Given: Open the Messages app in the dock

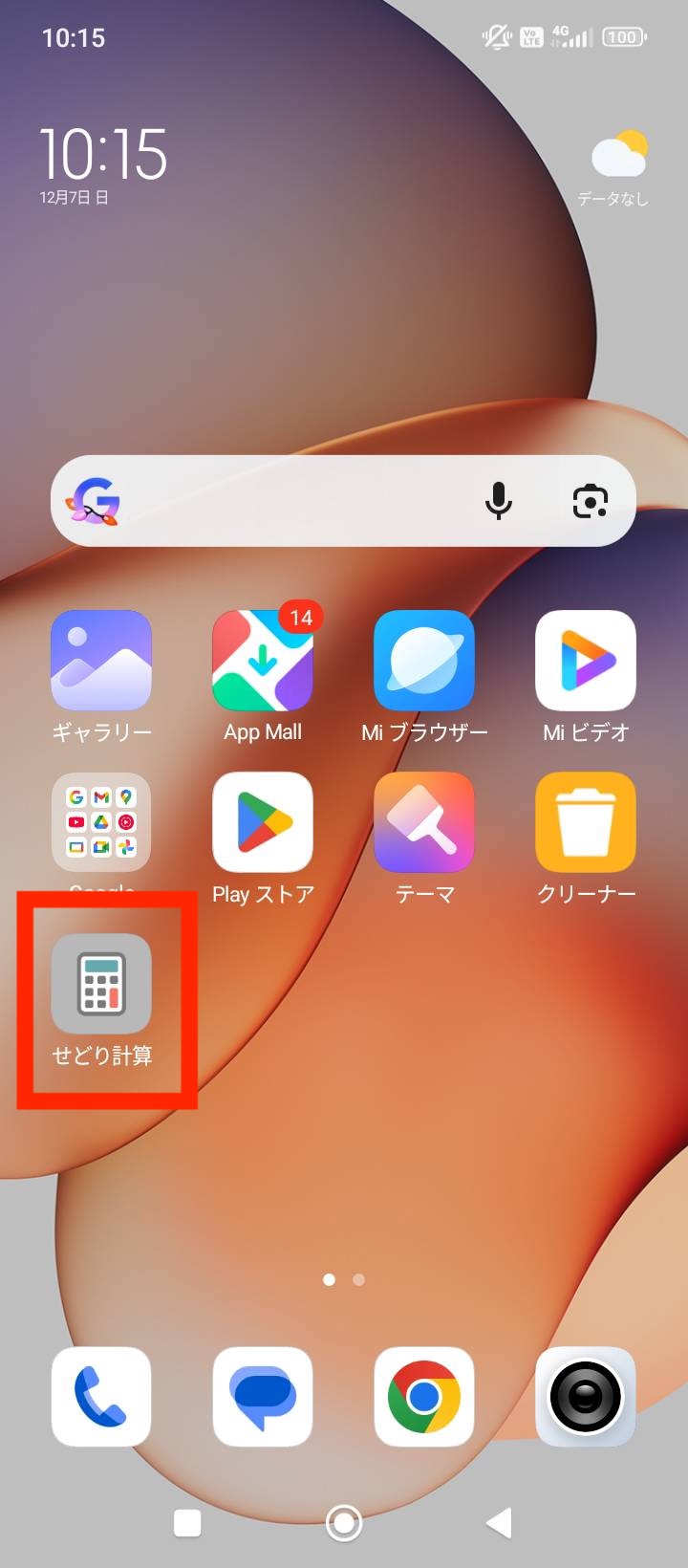Looking at the screenshot, I should [x=263, y=1396].
